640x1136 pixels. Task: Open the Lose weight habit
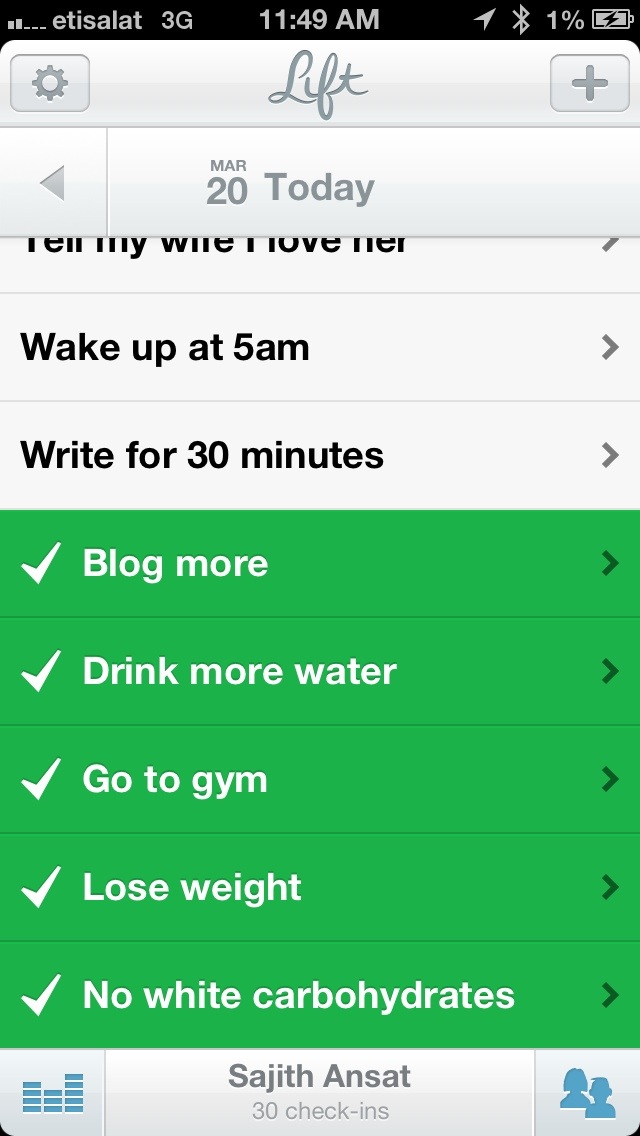pos(320,888)
